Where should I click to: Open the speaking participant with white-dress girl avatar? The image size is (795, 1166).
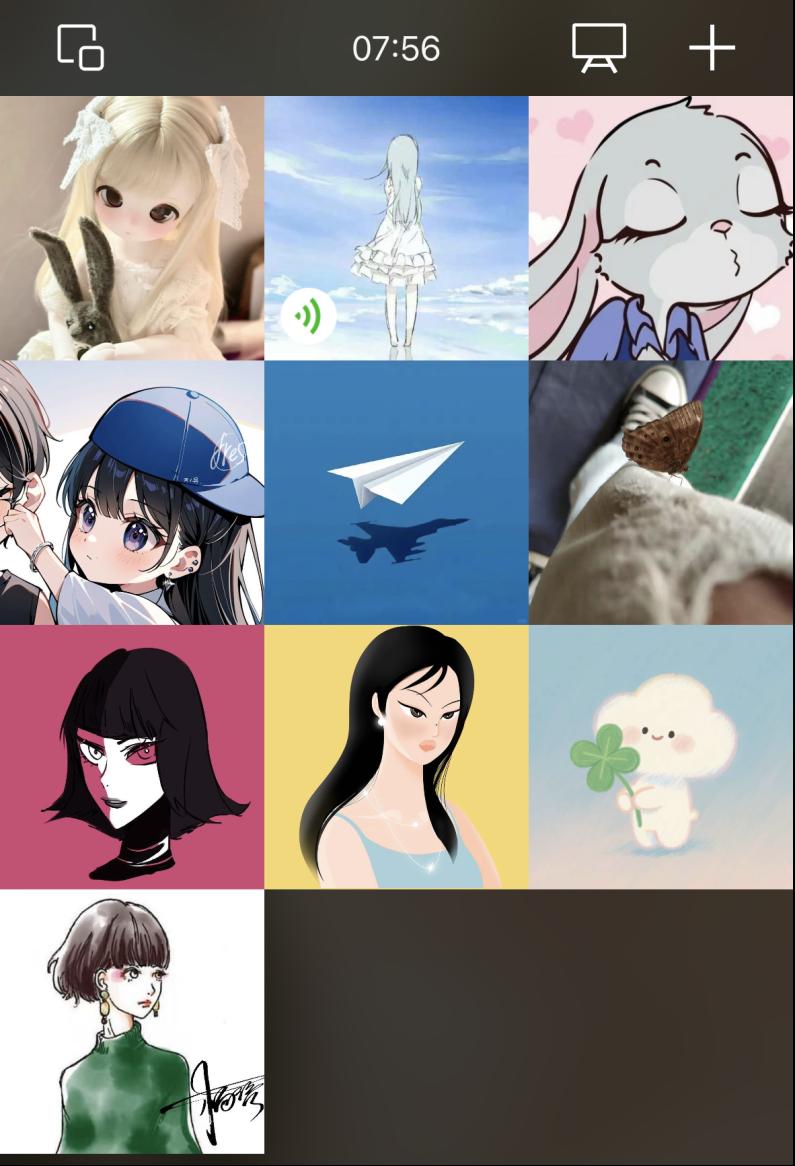[x=396, y=228]
